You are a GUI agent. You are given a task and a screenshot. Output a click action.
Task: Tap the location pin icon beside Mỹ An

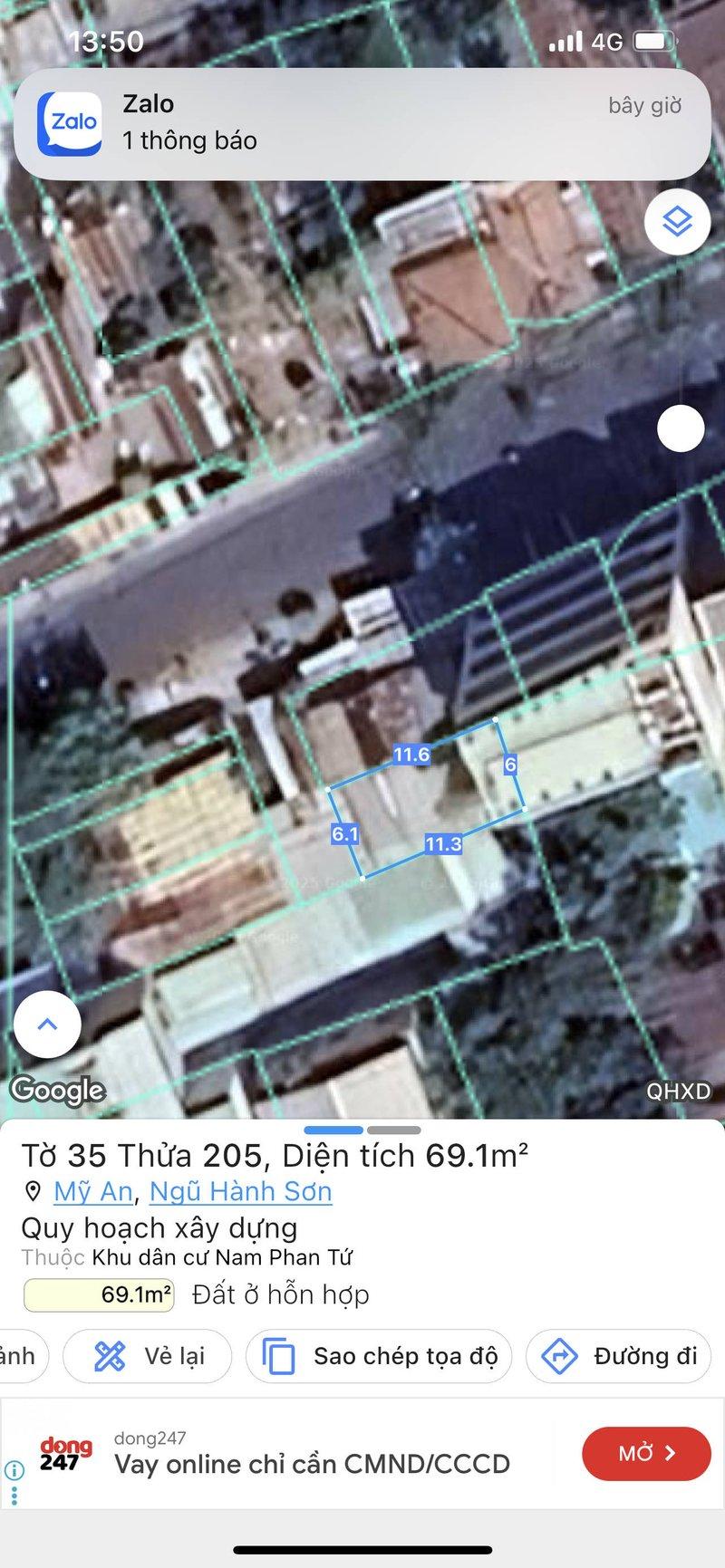33,1192
